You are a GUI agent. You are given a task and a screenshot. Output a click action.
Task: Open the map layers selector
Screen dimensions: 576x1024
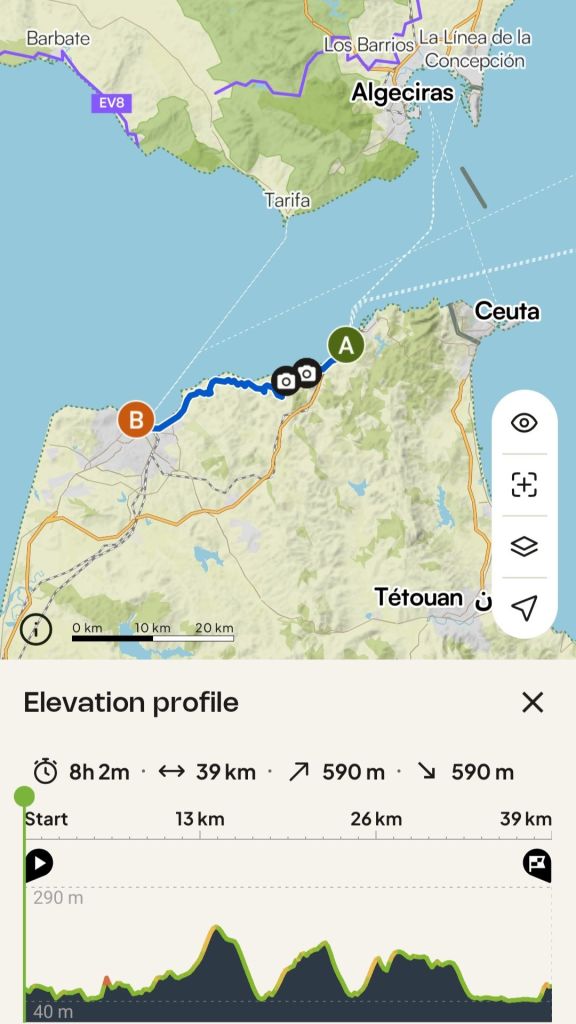point(524,546)
